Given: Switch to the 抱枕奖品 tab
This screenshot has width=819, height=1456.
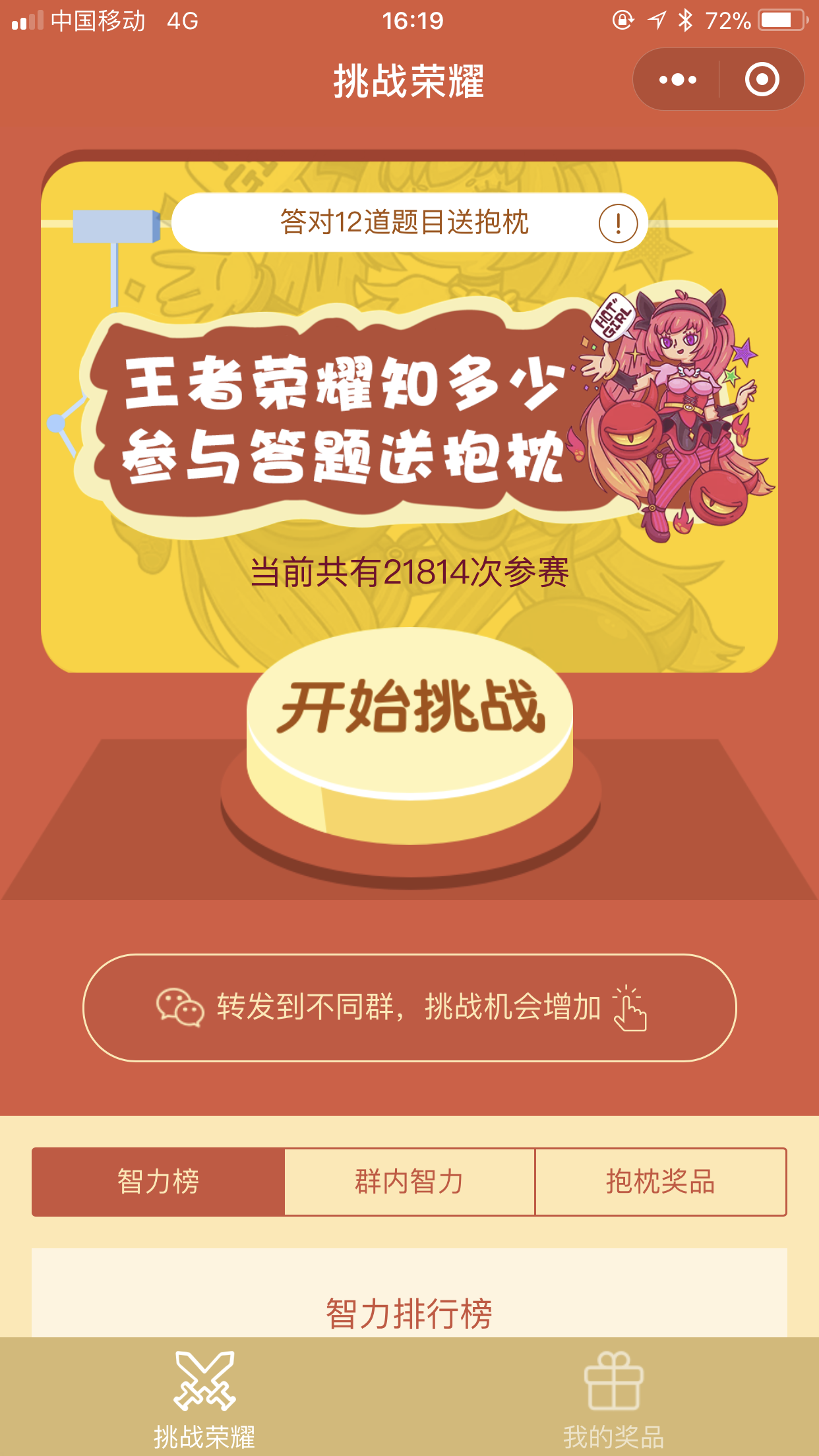Looking at the screenshot, I should coord(661,1182).
